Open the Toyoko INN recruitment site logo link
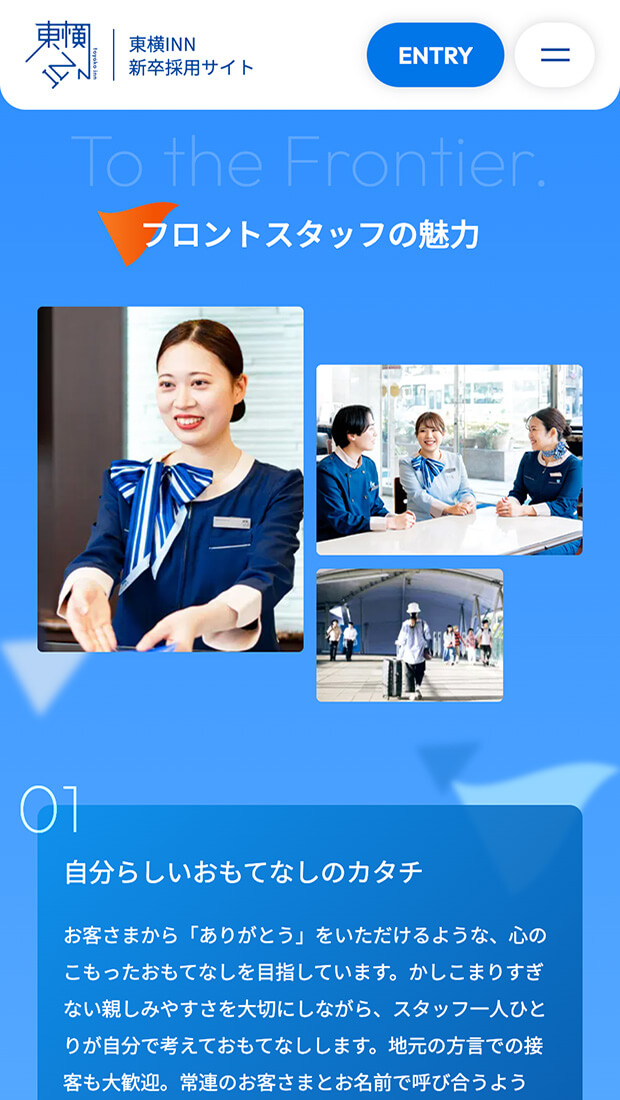Viewport: 620px width, 1100px height. coord(140,55)
